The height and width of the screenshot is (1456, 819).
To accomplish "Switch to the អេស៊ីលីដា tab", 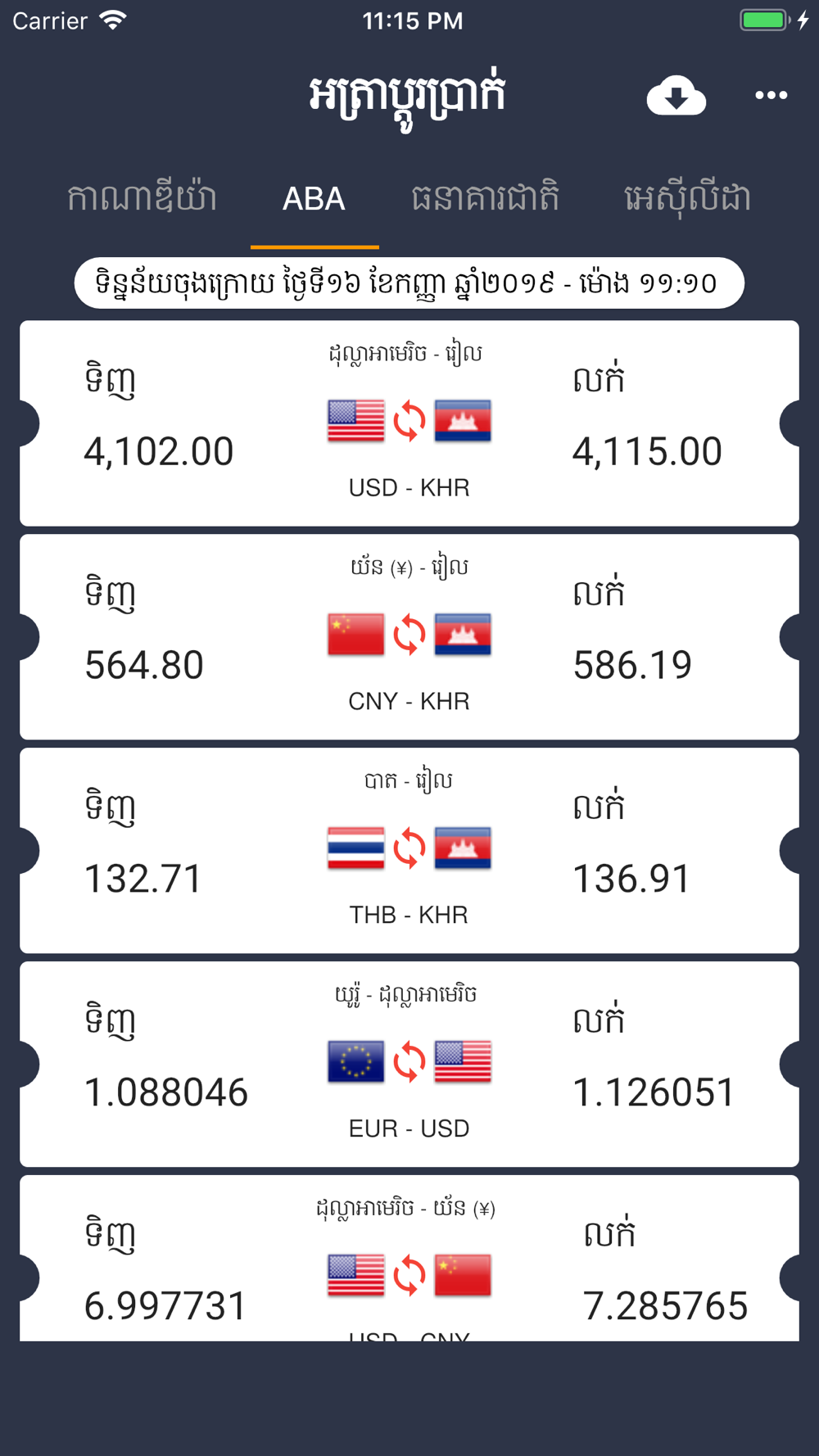I will point(687,199).
